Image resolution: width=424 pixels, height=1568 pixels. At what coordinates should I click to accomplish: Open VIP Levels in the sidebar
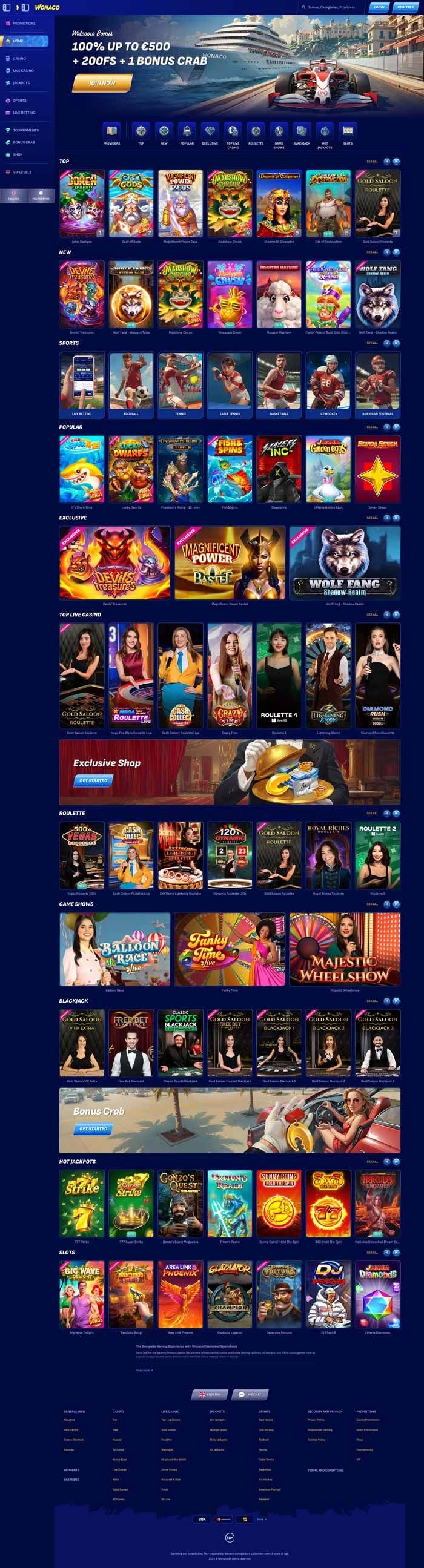point(22,173)
